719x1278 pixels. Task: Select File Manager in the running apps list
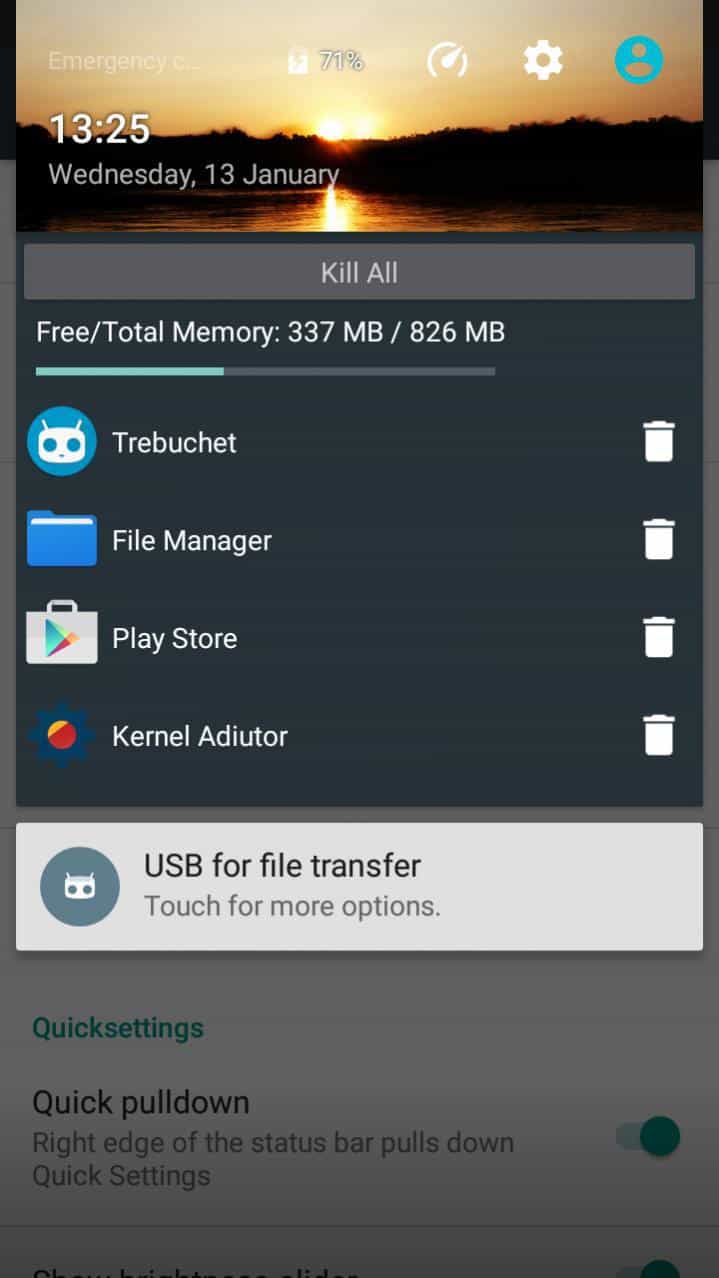pos(191,540)
